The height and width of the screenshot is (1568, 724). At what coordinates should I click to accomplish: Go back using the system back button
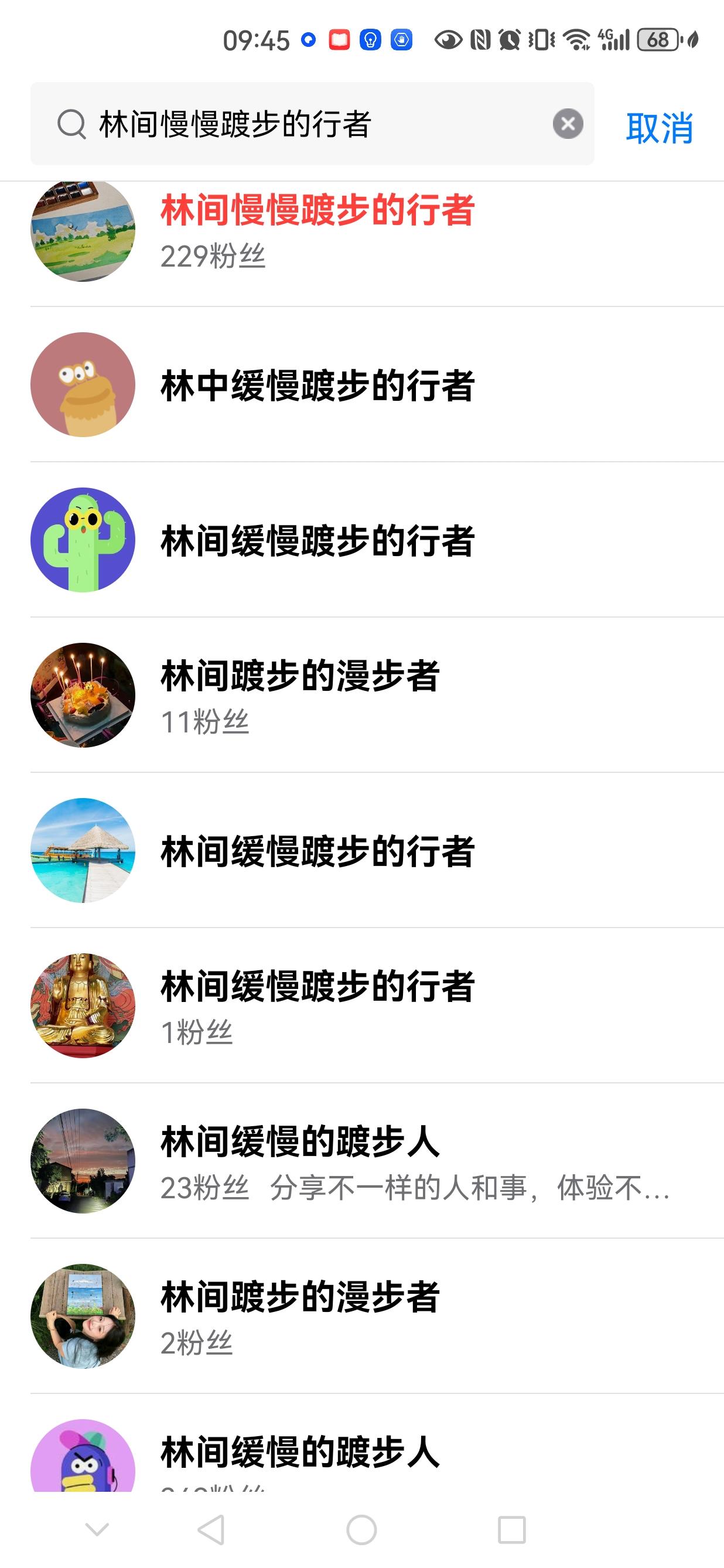(211, 1529)
